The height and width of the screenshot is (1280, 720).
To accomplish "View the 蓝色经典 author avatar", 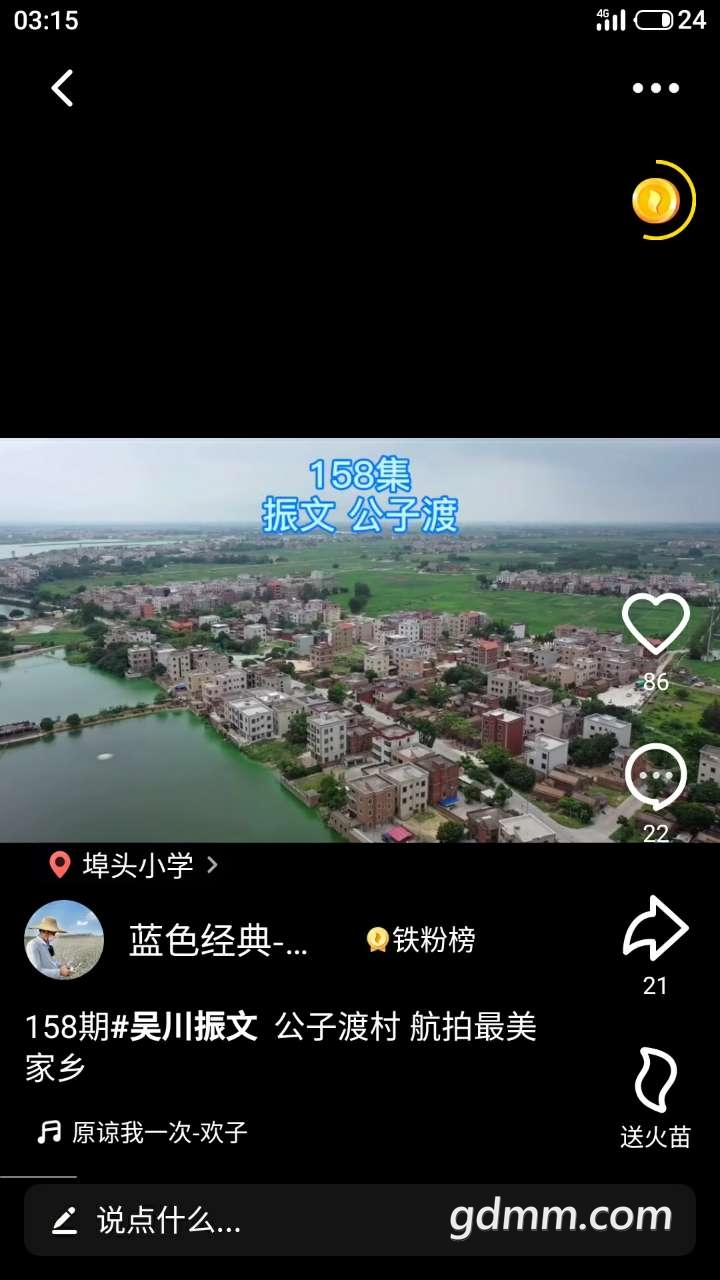I will point(64,940).
